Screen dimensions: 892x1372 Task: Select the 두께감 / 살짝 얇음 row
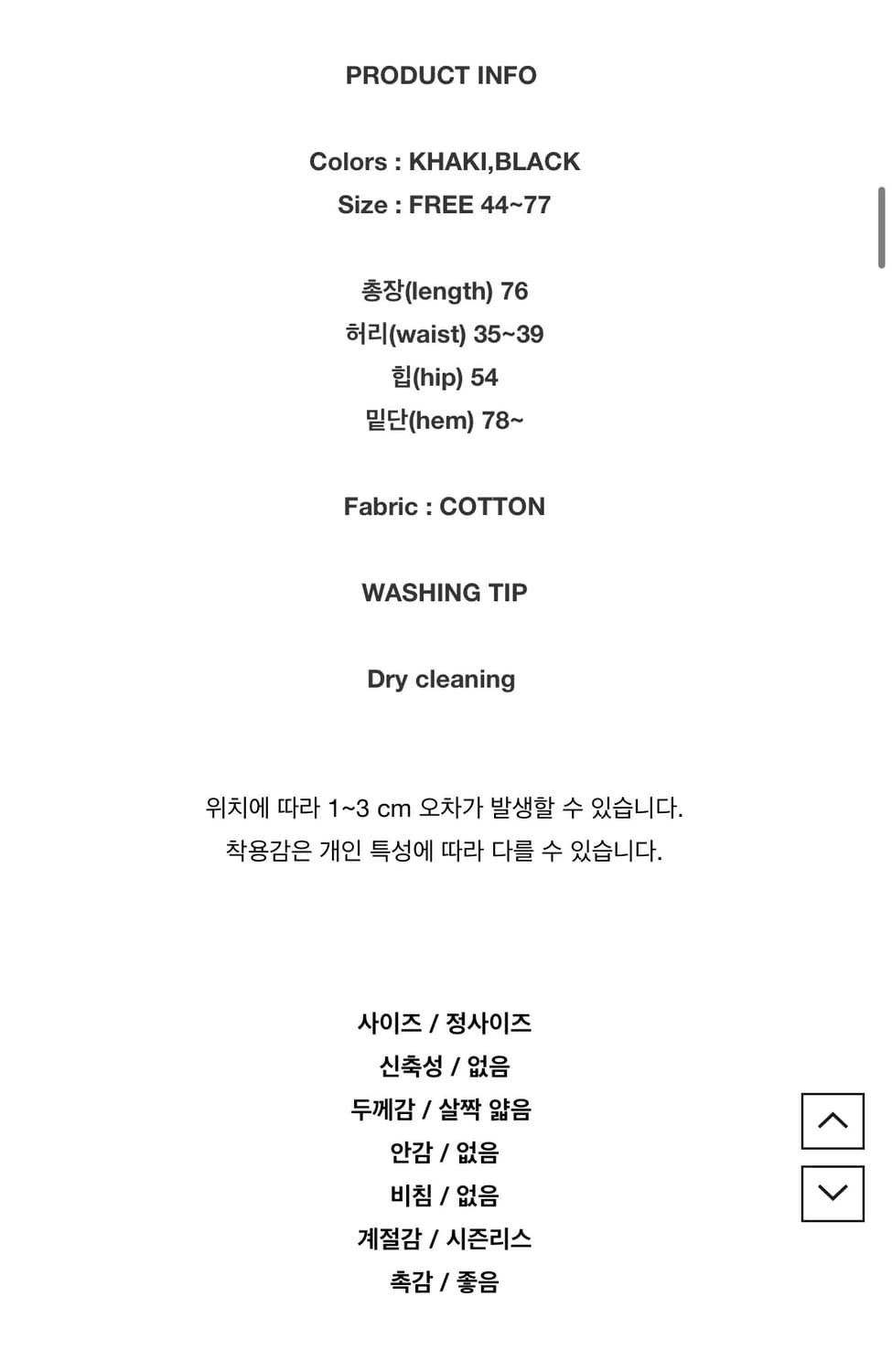coord(444,1109)
